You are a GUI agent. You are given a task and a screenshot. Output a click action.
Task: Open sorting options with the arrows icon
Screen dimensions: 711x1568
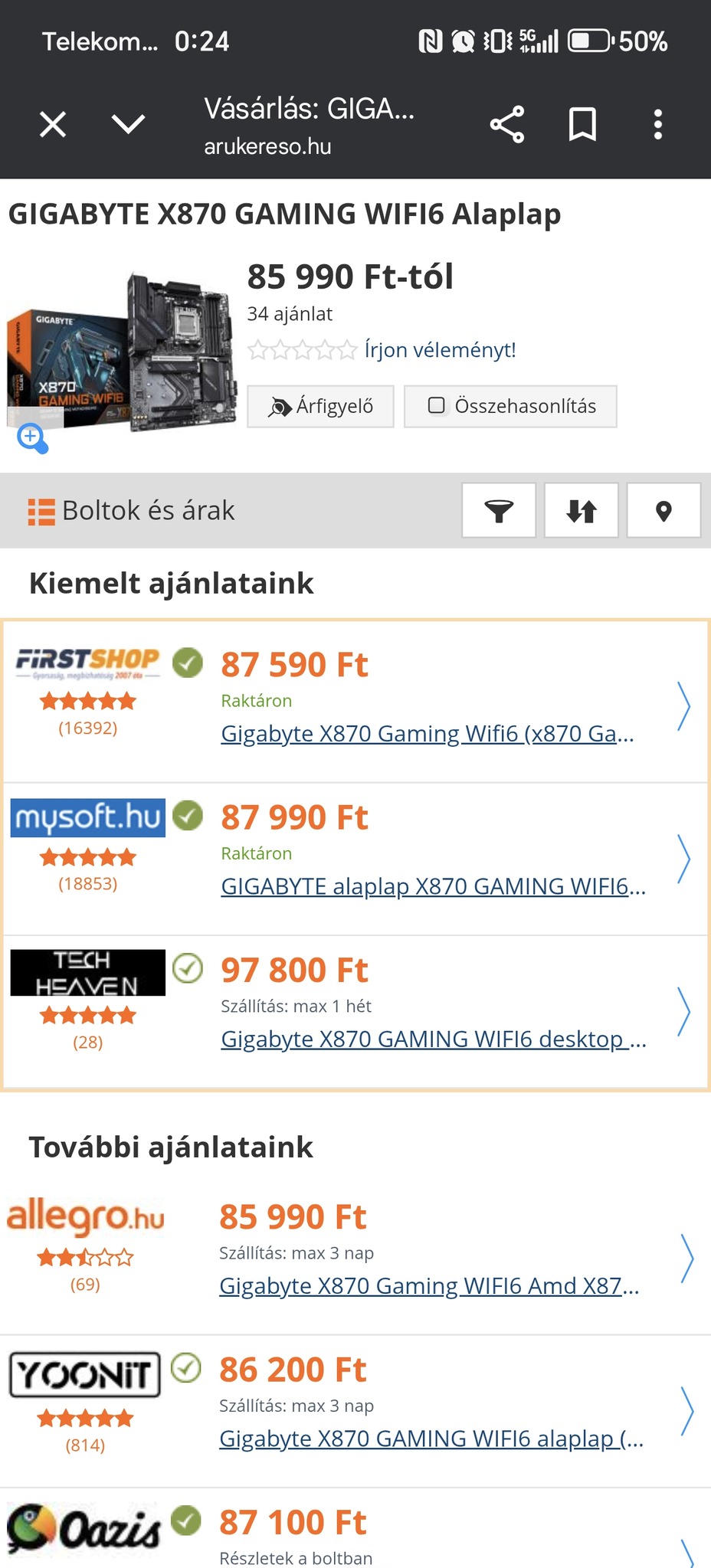tap(581, 510)
